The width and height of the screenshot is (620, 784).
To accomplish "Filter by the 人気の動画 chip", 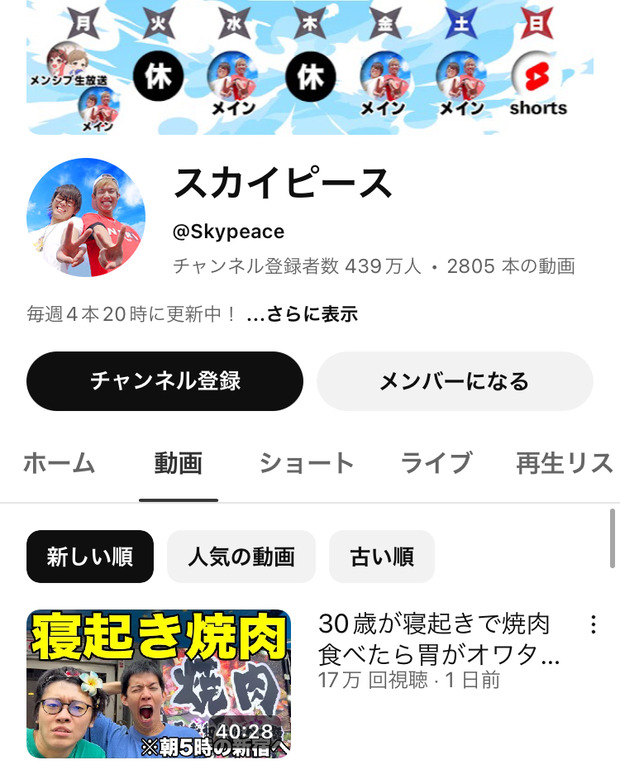I will coord(241,557).
